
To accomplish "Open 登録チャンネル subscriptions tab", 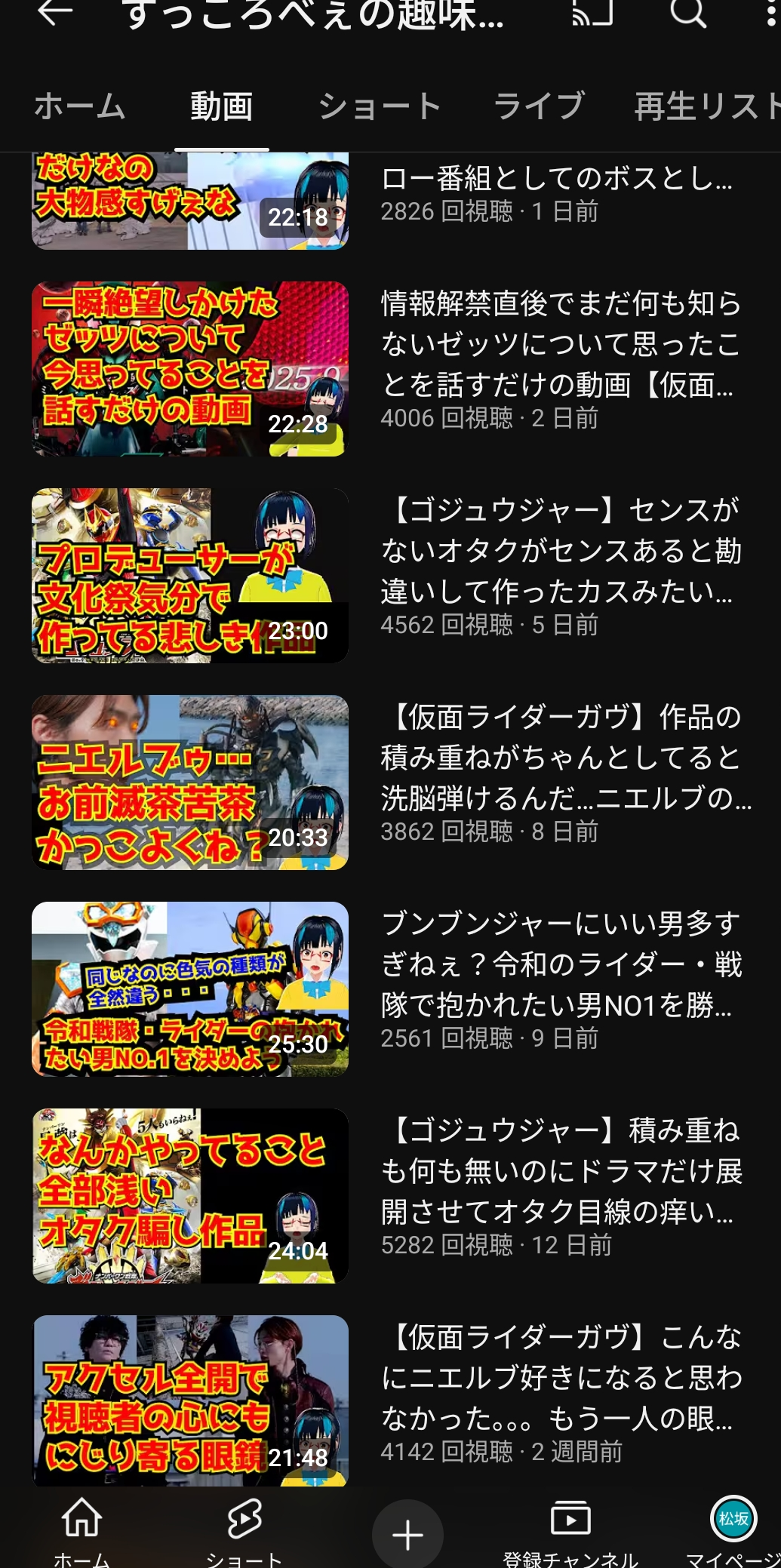I will click(570, 1532).
